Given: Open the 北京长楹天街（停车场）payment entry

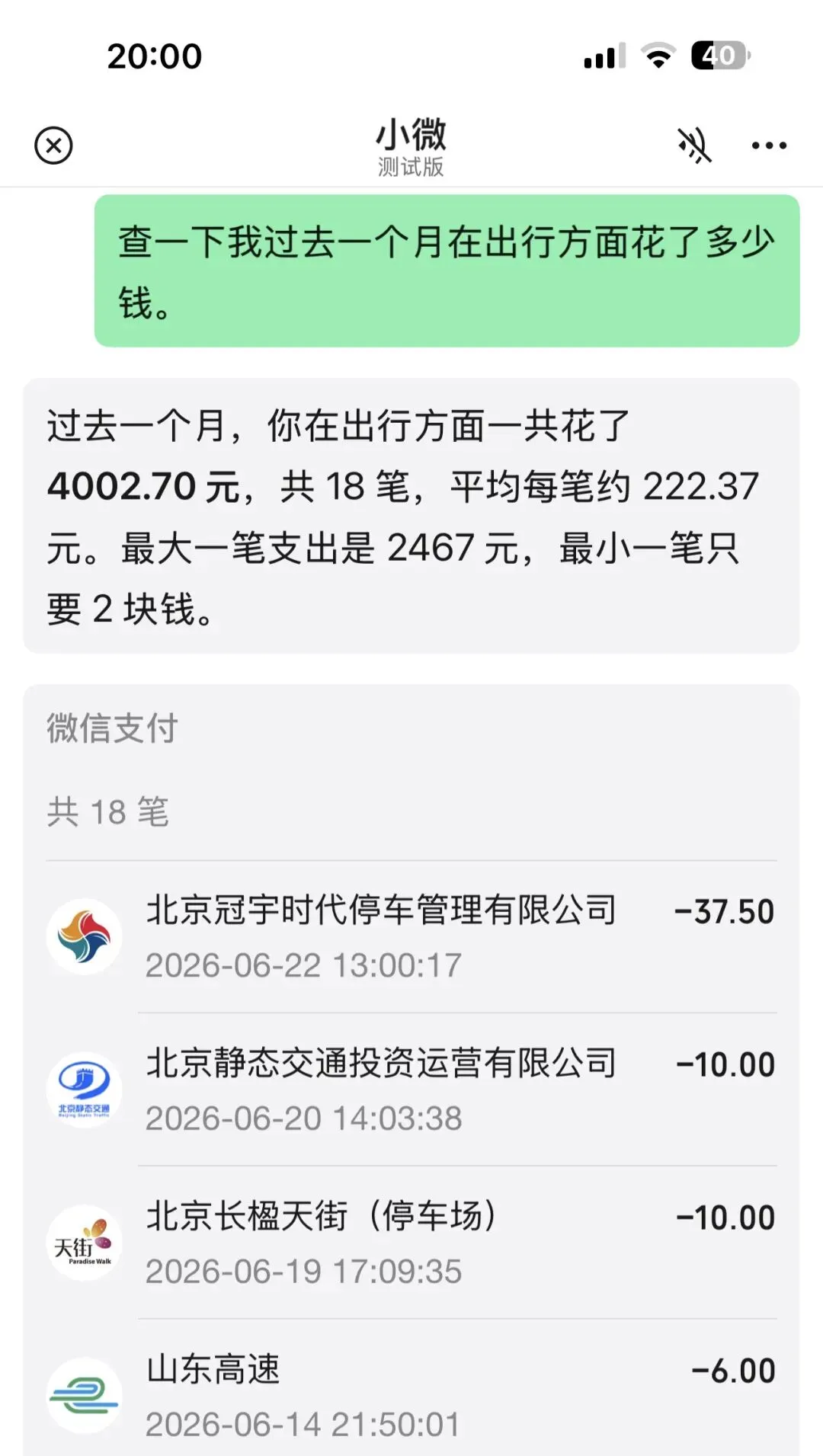Looking at the screenshot, I should [x=411, y=1243].
